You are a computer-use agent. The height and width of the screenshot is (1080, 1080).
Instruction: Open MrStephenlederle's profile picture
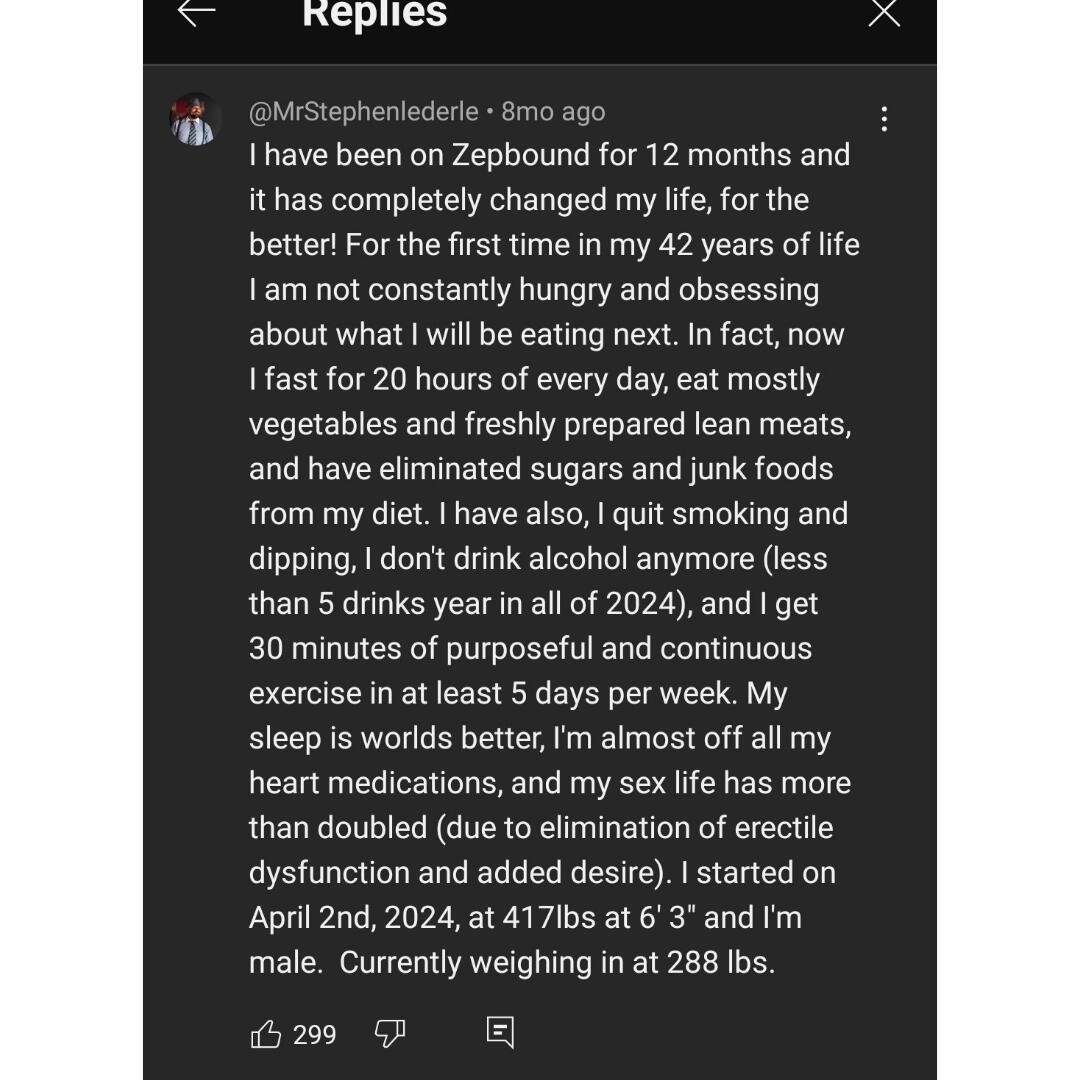click(195, 119)
